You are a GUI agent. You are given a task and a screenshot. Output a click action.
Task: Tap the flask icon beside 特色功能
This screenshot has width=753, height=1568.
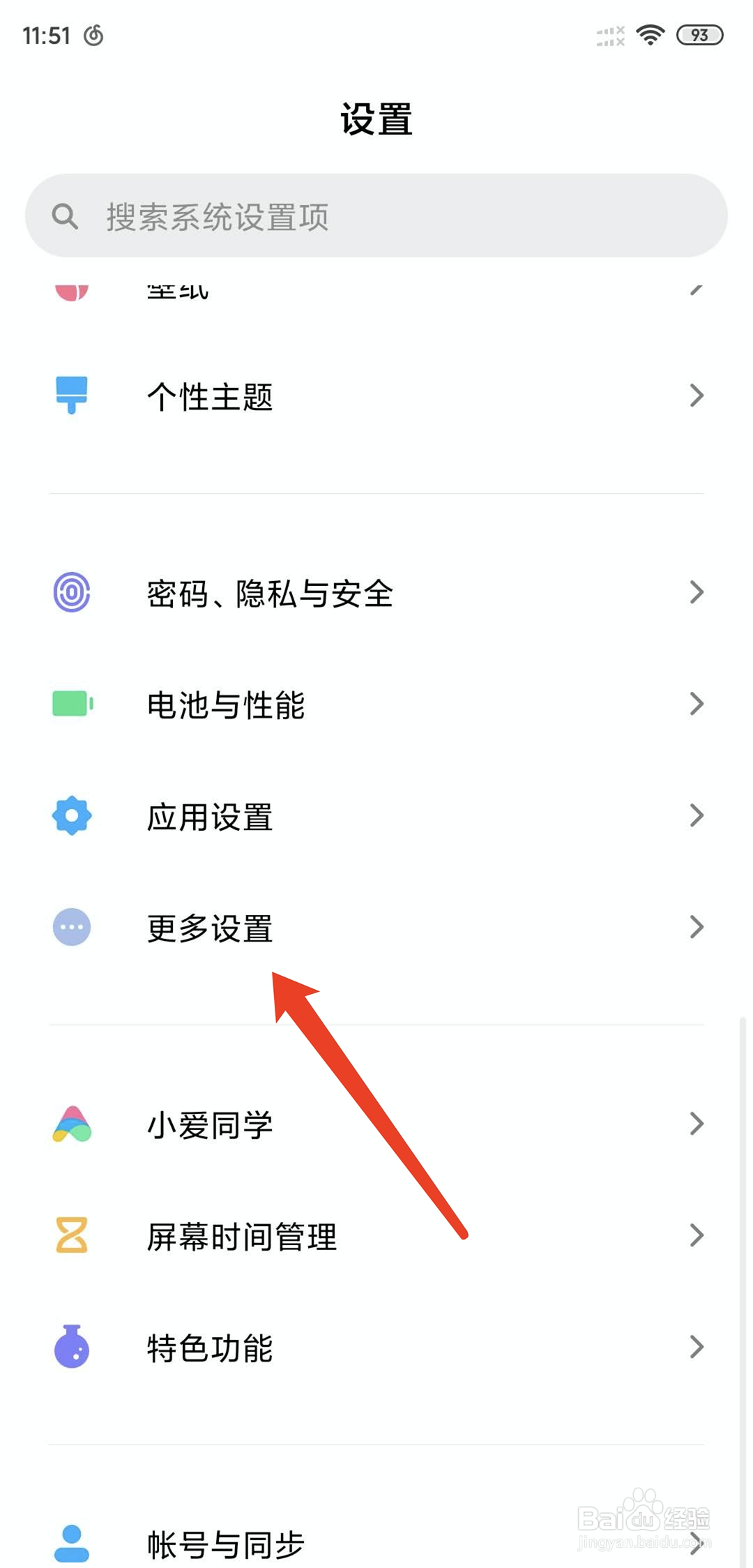tap(70, 1346)
